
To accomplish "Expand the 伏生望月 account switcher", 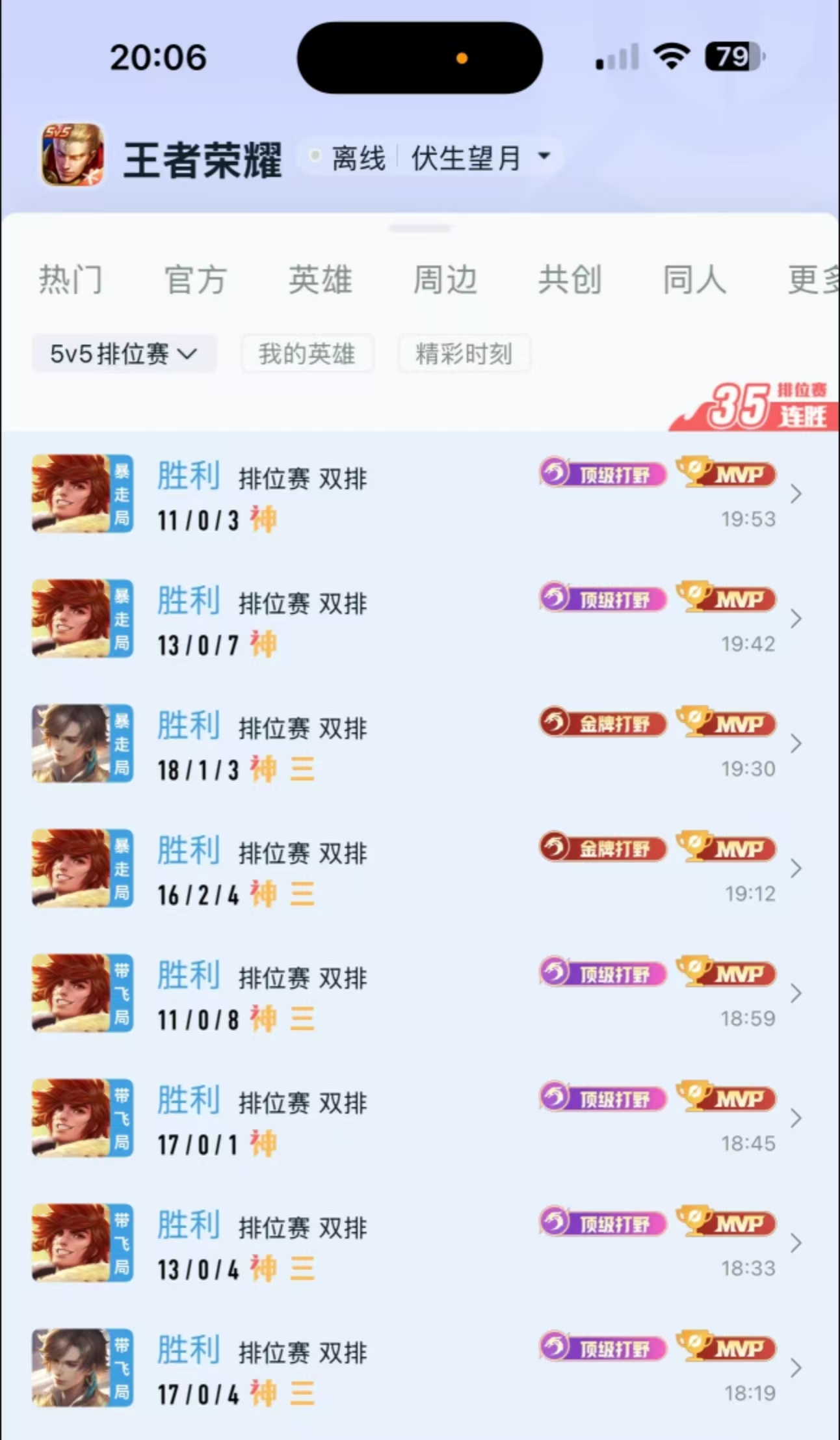I will [x=478, y=156].
